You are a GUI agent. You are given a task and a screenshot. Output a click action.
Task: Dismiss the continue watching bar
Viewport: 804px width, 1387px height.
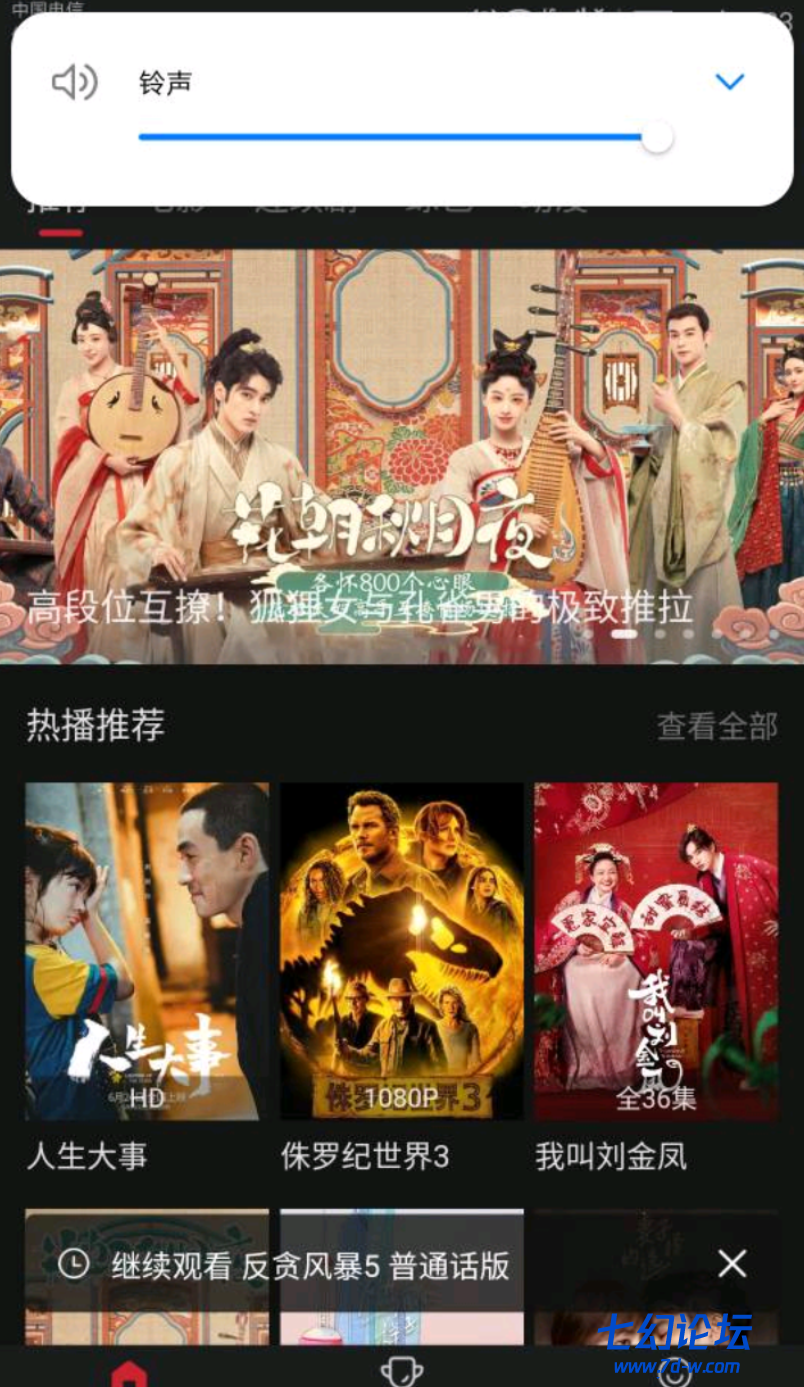pyautogui.click(x=732, y=1264)
